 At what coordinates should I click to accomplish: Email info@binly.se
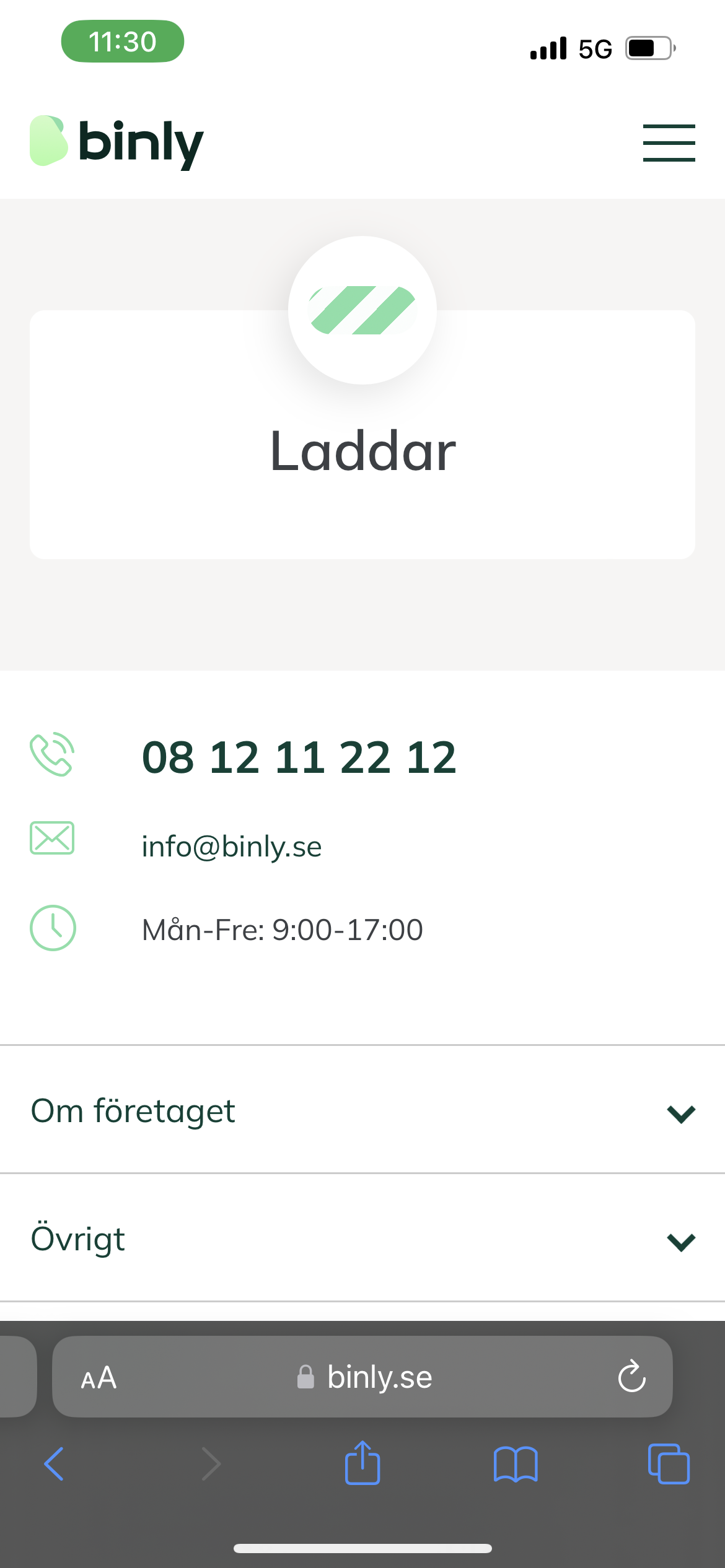(x=232, y=847)
